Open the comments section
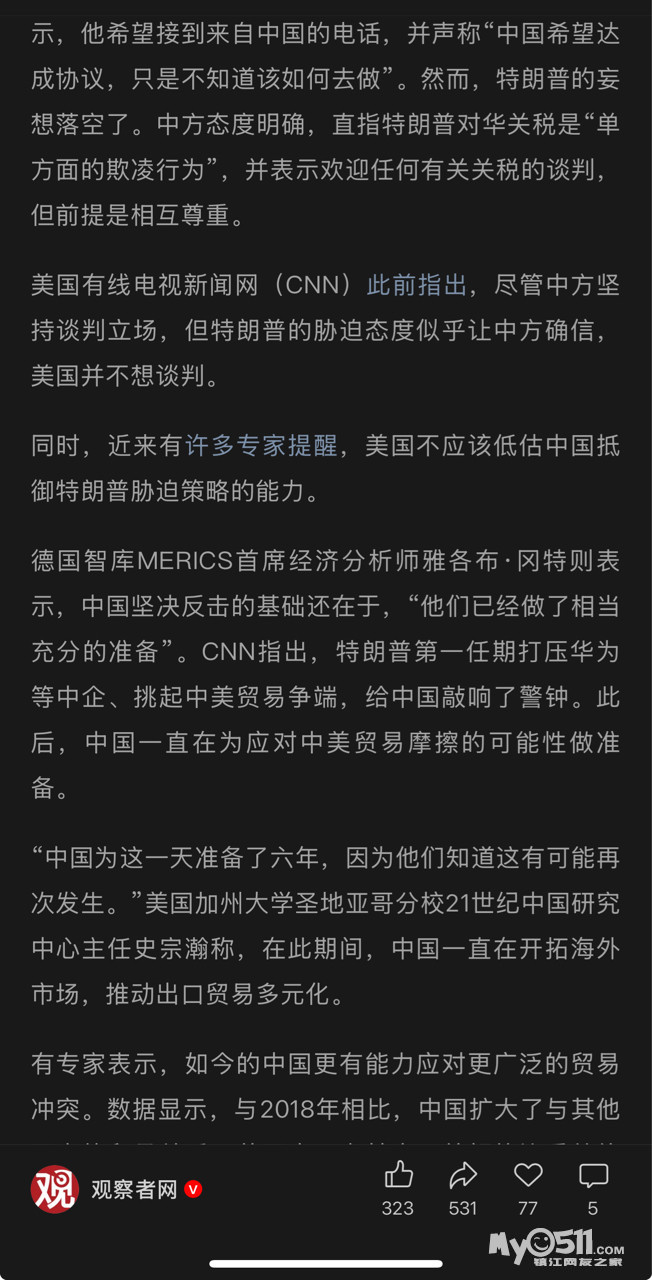The width and height of the screenshot is (652, 1280). coord(593,1176)
